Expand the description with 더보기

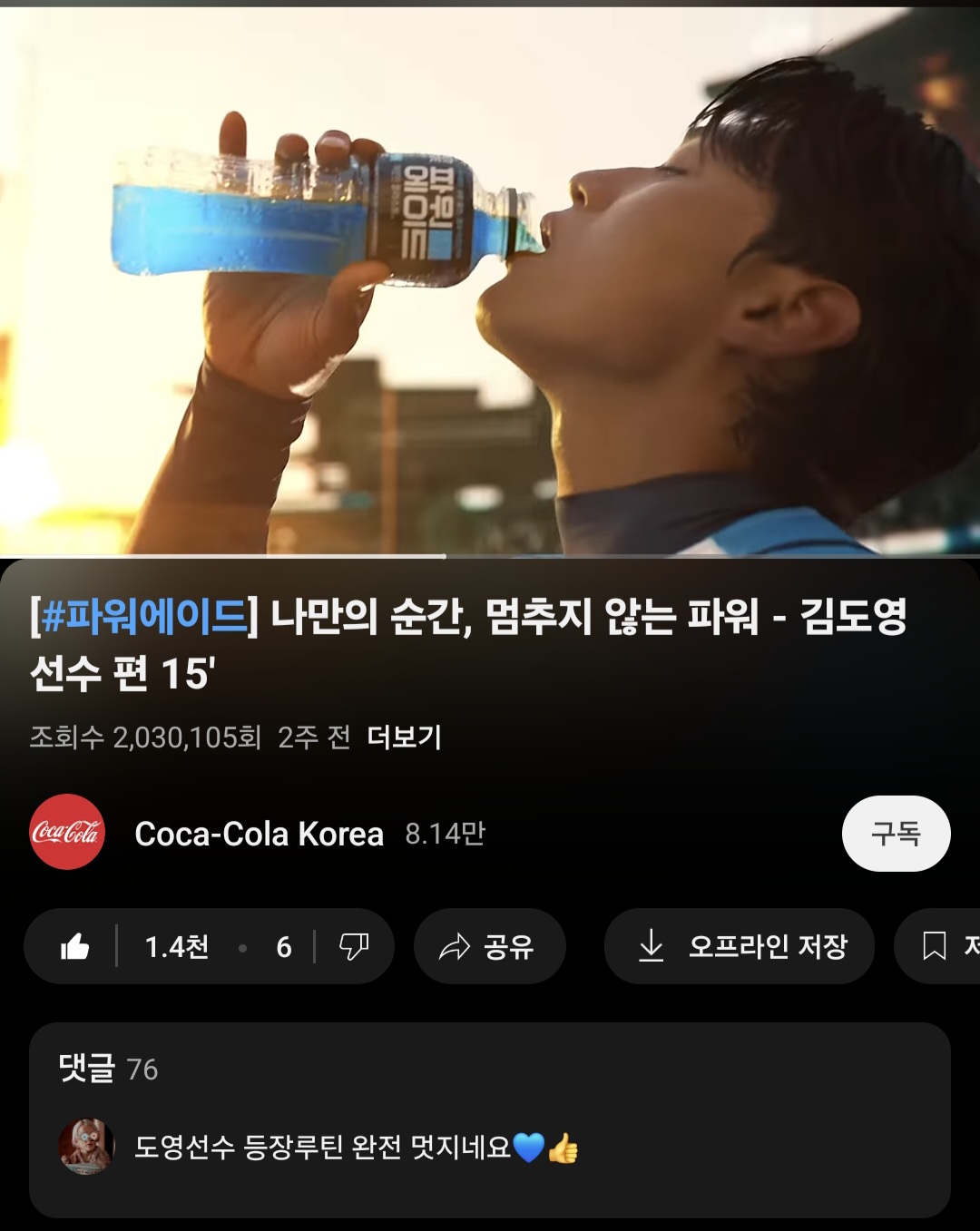[x=404, y=738]
